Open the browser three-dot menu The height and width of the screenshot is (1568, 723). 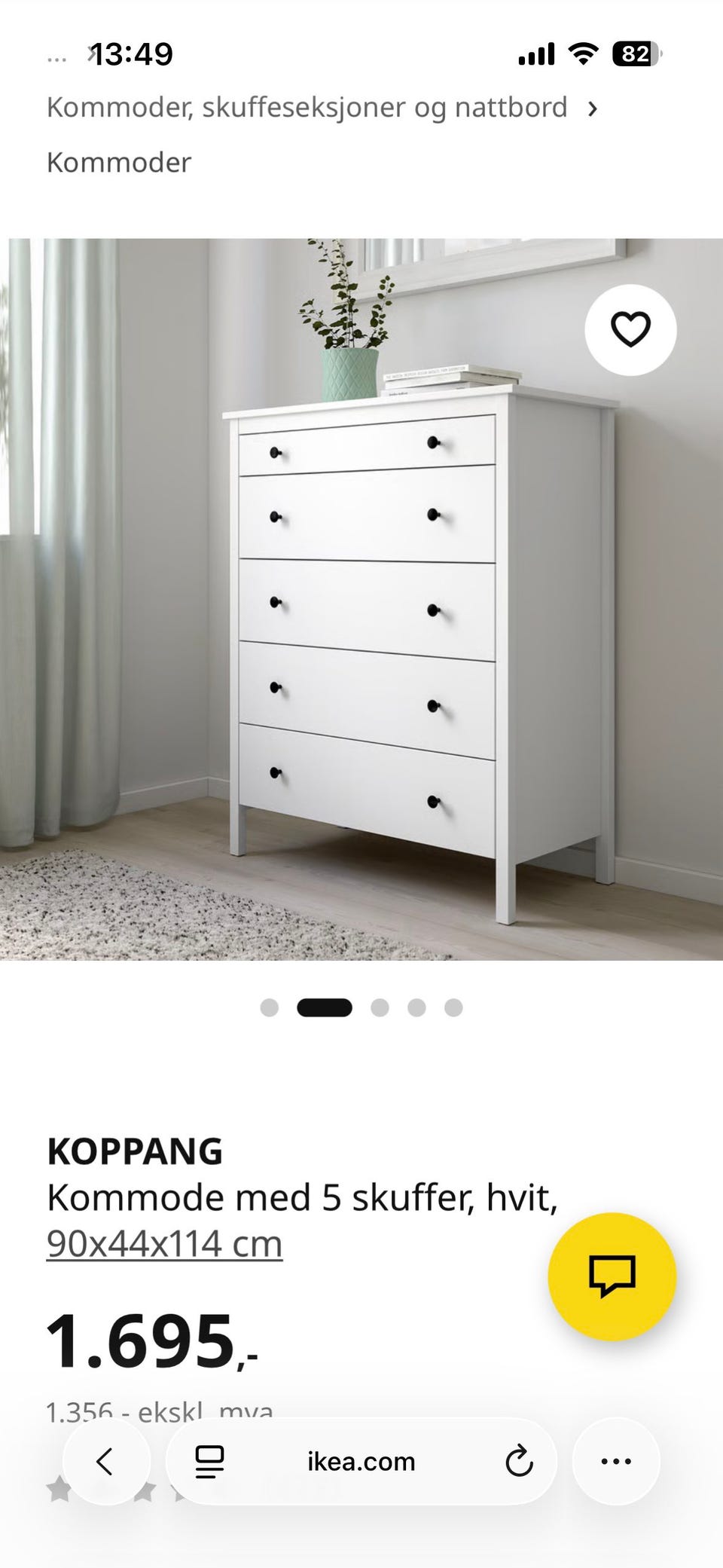616,1461
